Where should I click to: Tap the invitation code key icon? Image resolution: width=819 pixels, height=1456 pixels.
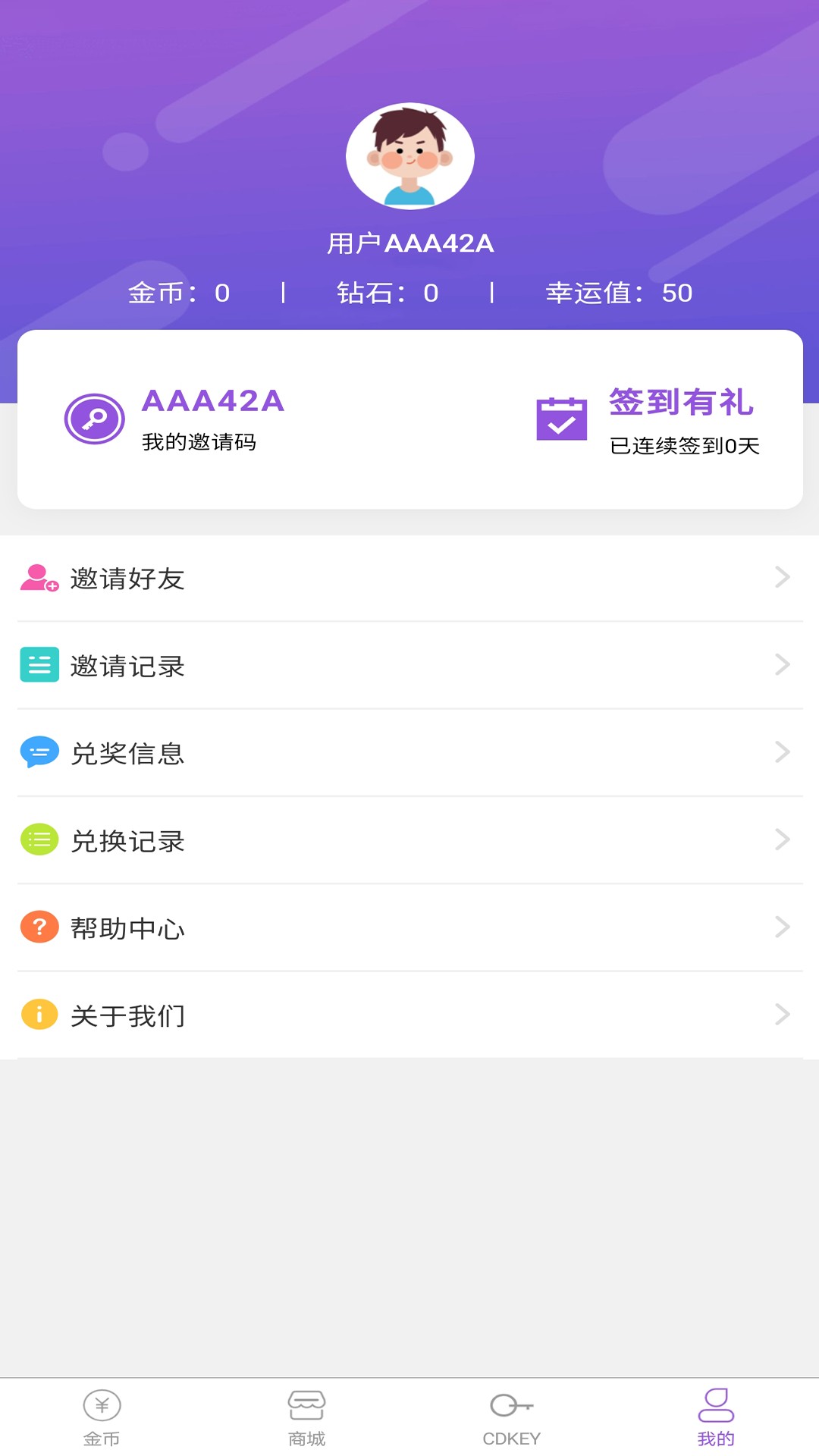tap(94, 419)
